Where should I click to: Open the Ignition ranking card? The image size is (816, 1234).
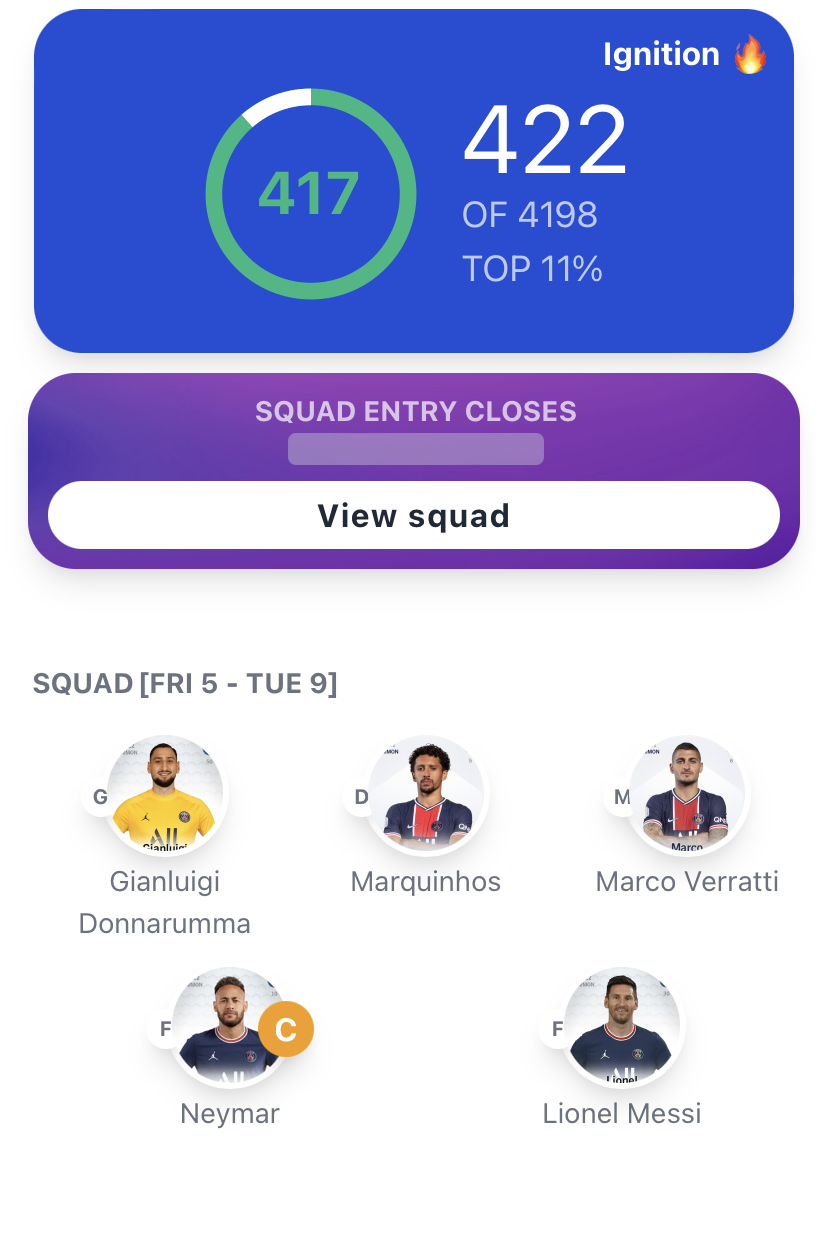414,181
